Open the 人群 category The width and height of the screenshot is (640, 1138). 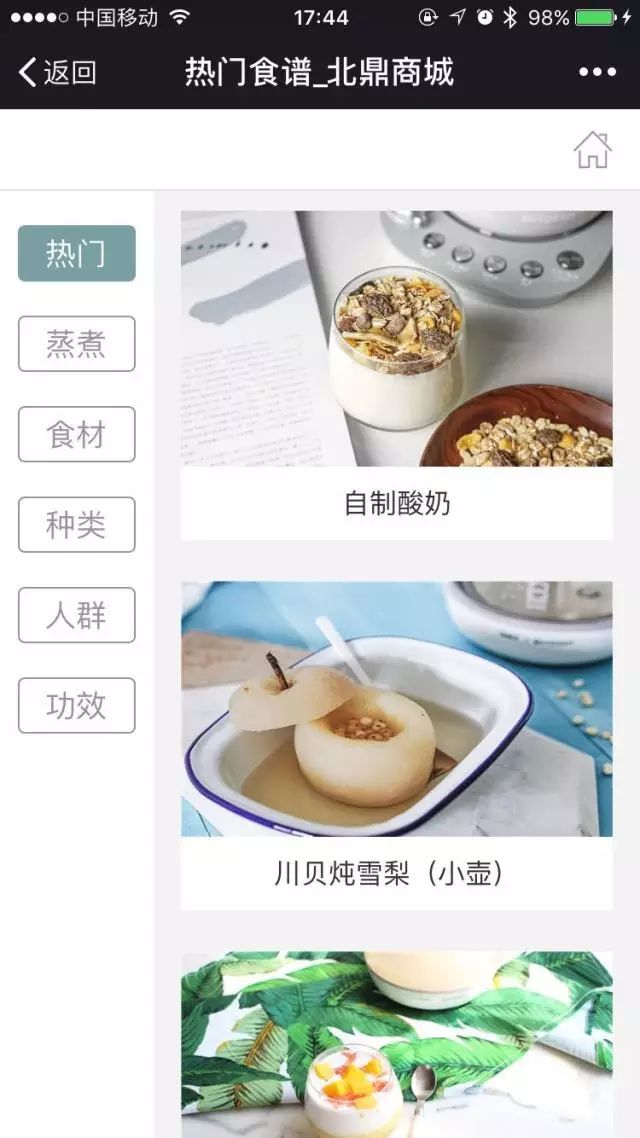click(77, 615)
